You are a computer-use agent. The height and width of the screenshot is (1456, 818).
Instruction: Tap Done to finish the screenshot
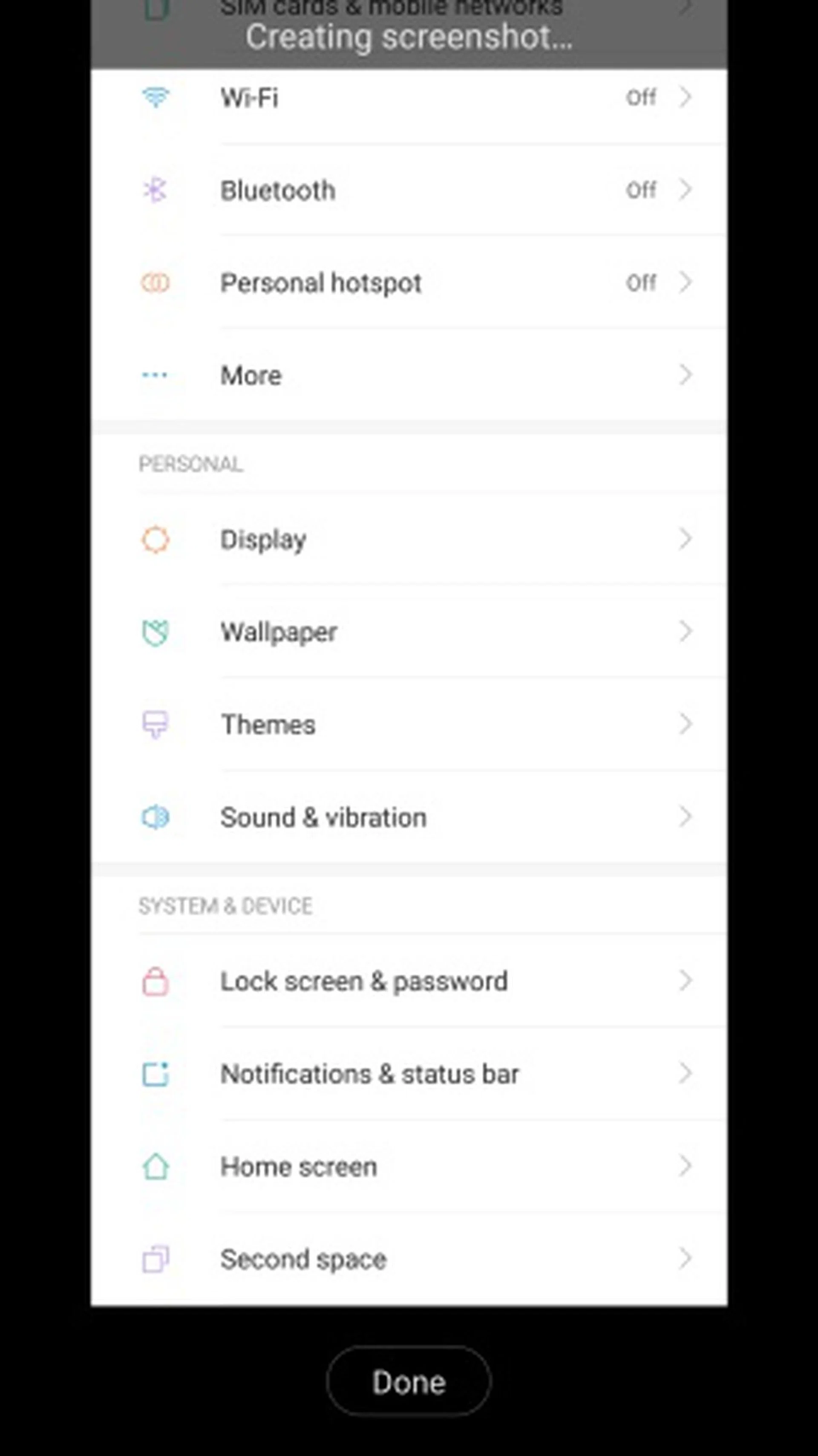click(x=409, y=1382)
